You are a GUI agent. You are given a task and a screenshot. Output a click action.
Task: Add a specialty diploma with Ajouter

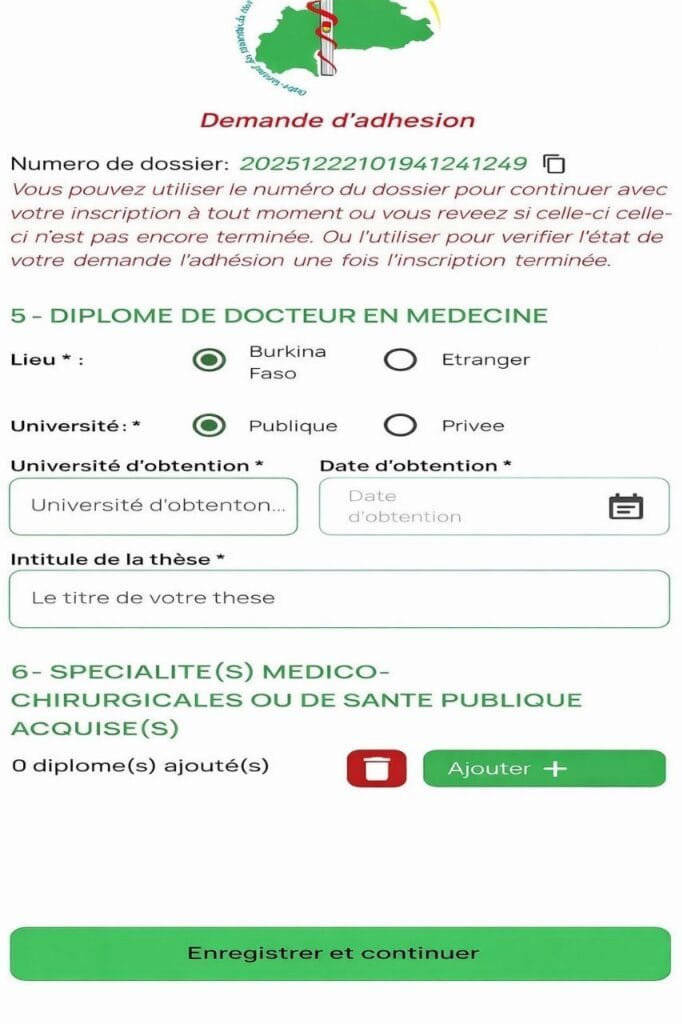pos(544,769)
